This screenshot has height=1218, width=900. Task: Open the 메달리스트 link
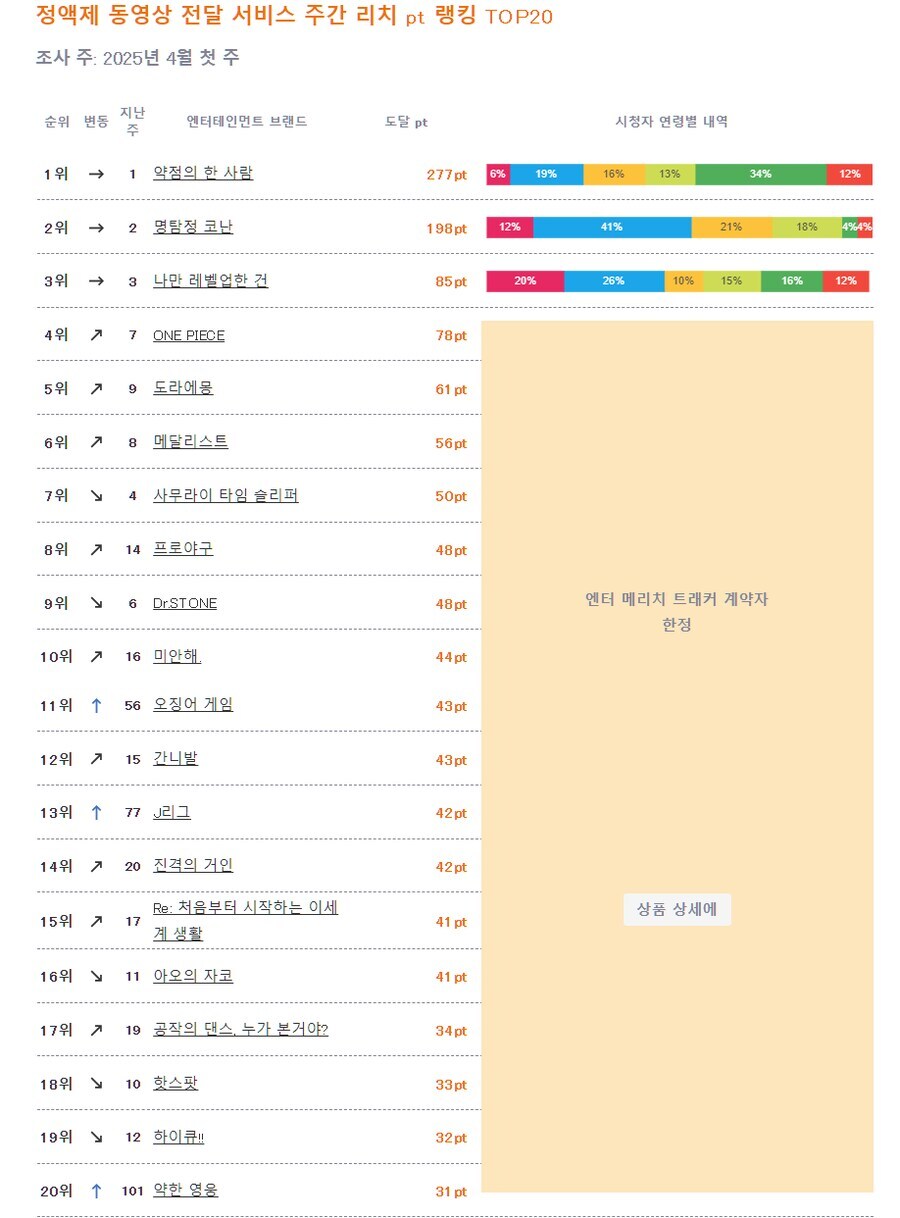pyautogui.click(x=190, y=442)
